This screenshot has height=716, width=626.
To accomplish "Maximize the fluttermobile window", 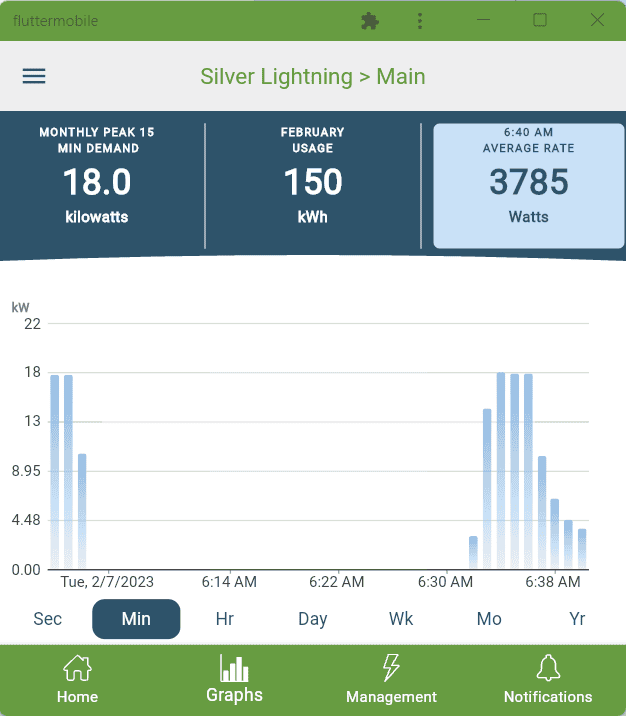I will [540, 20].
